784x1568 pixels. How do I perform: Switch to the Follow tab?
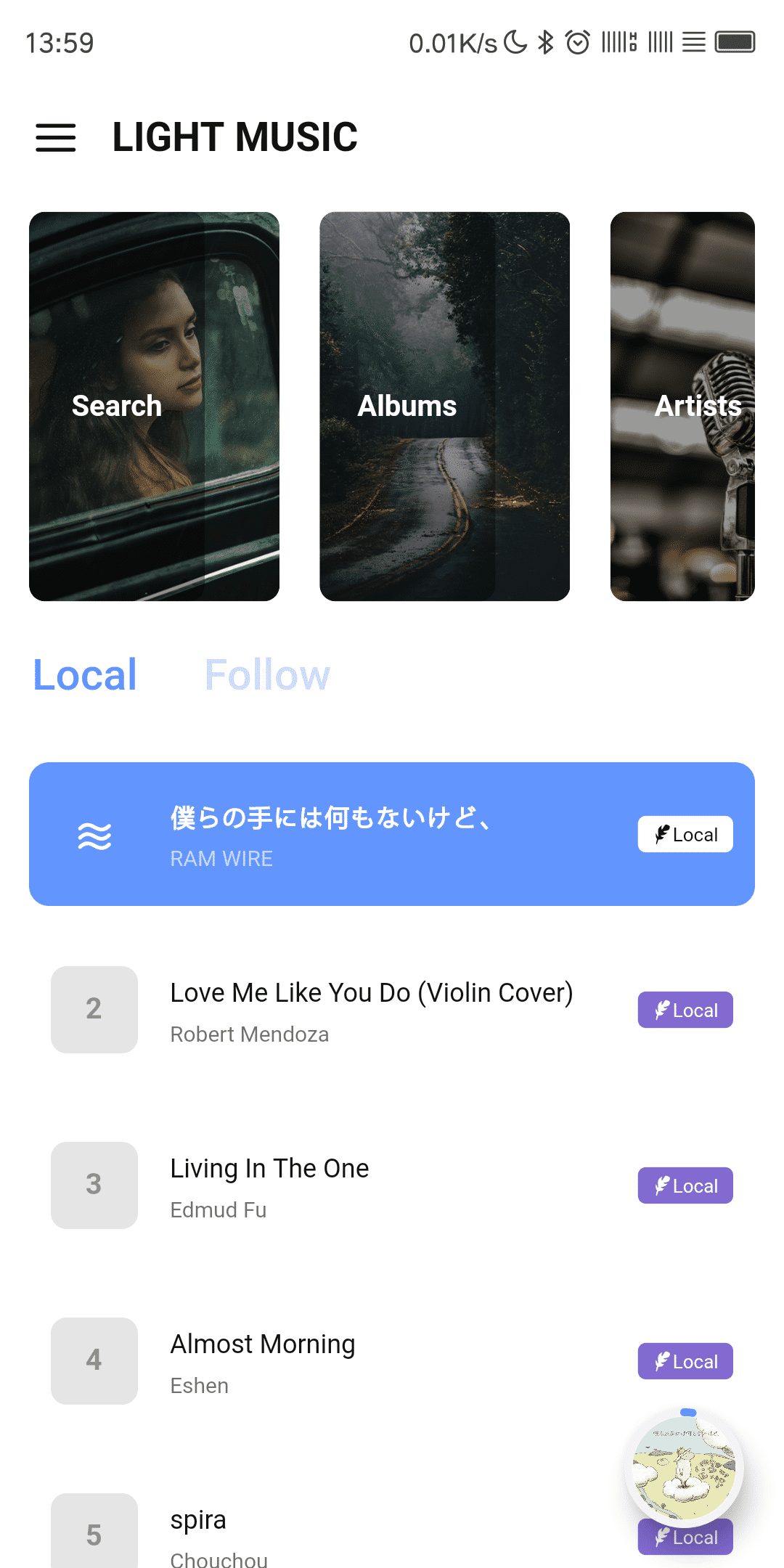tap(267, 675)
